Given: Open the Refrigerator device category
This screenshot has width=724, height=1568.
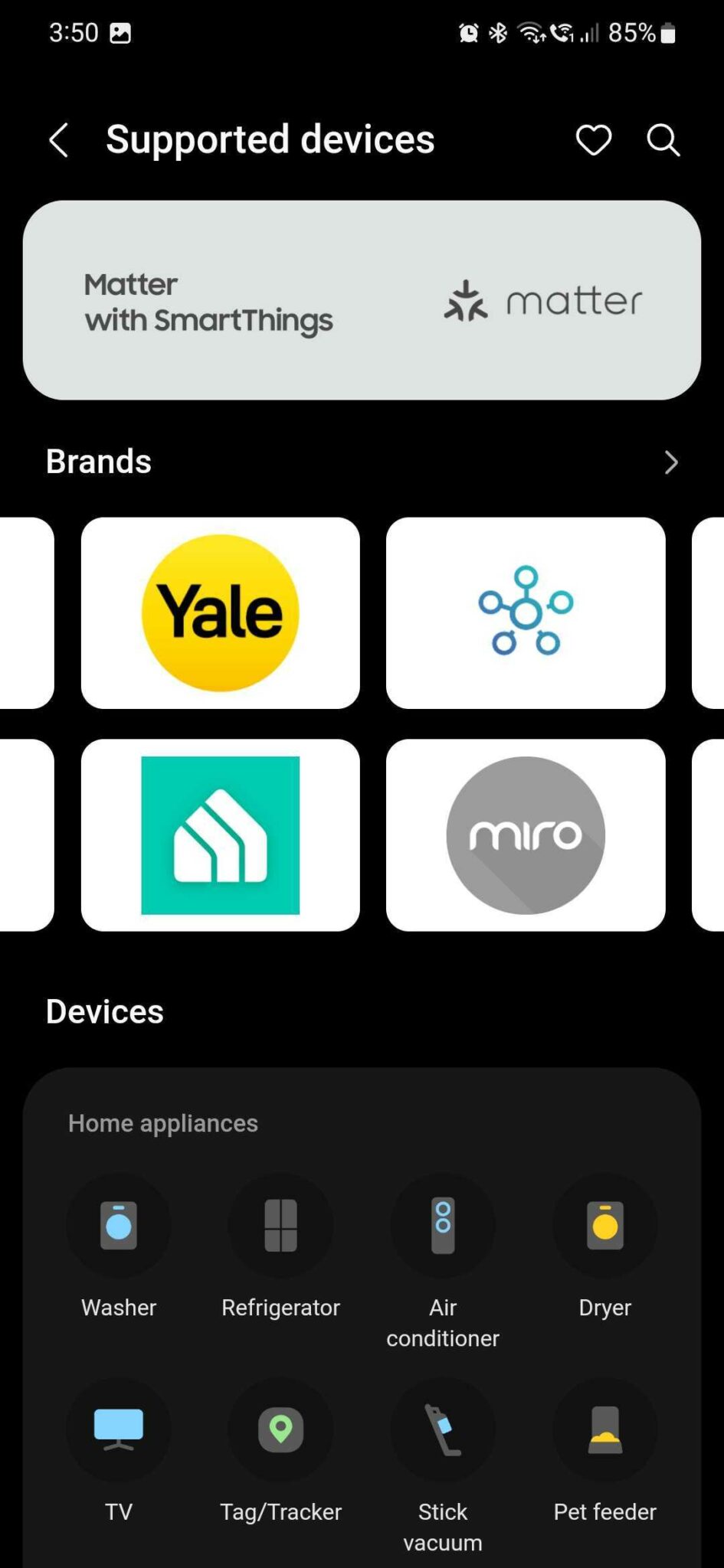Looking at the screenshot, I should click(280, 1225).
